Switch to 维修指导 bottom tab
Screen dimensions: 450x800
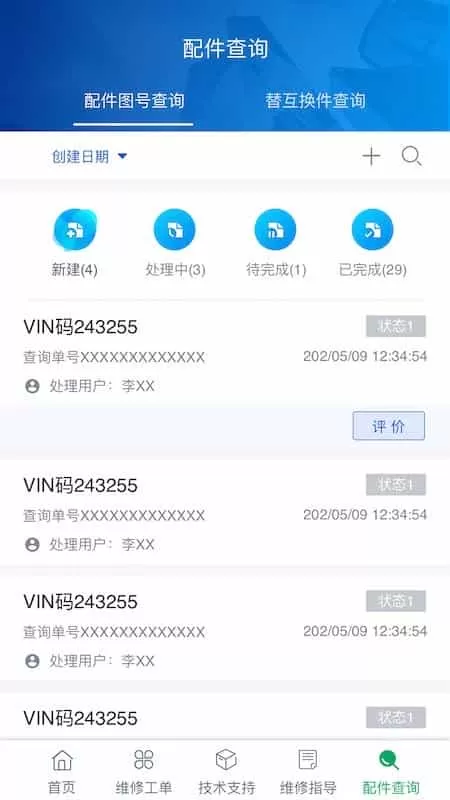click(x=308, y=771)
